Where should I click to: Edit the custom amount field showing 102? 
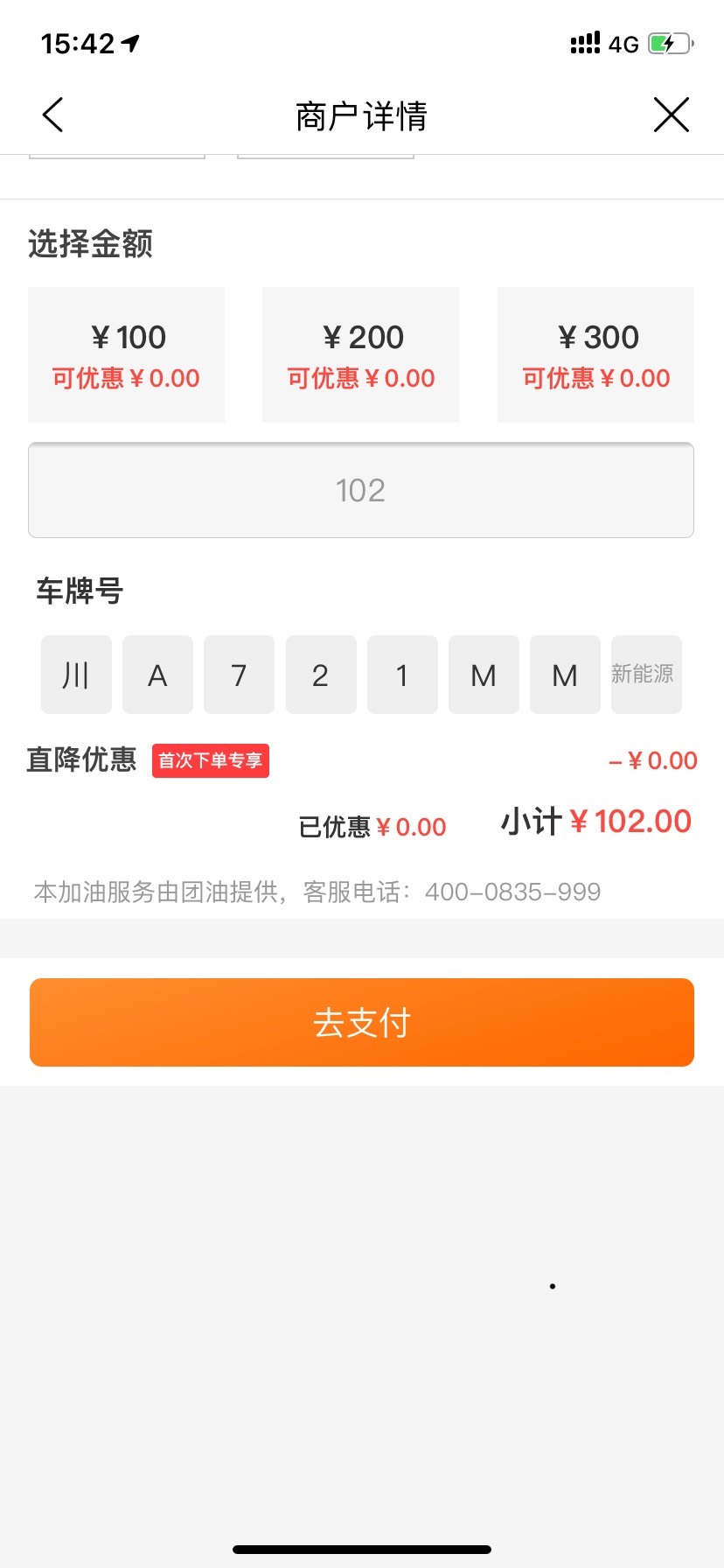pyautogui.click(x=361, y=490)
